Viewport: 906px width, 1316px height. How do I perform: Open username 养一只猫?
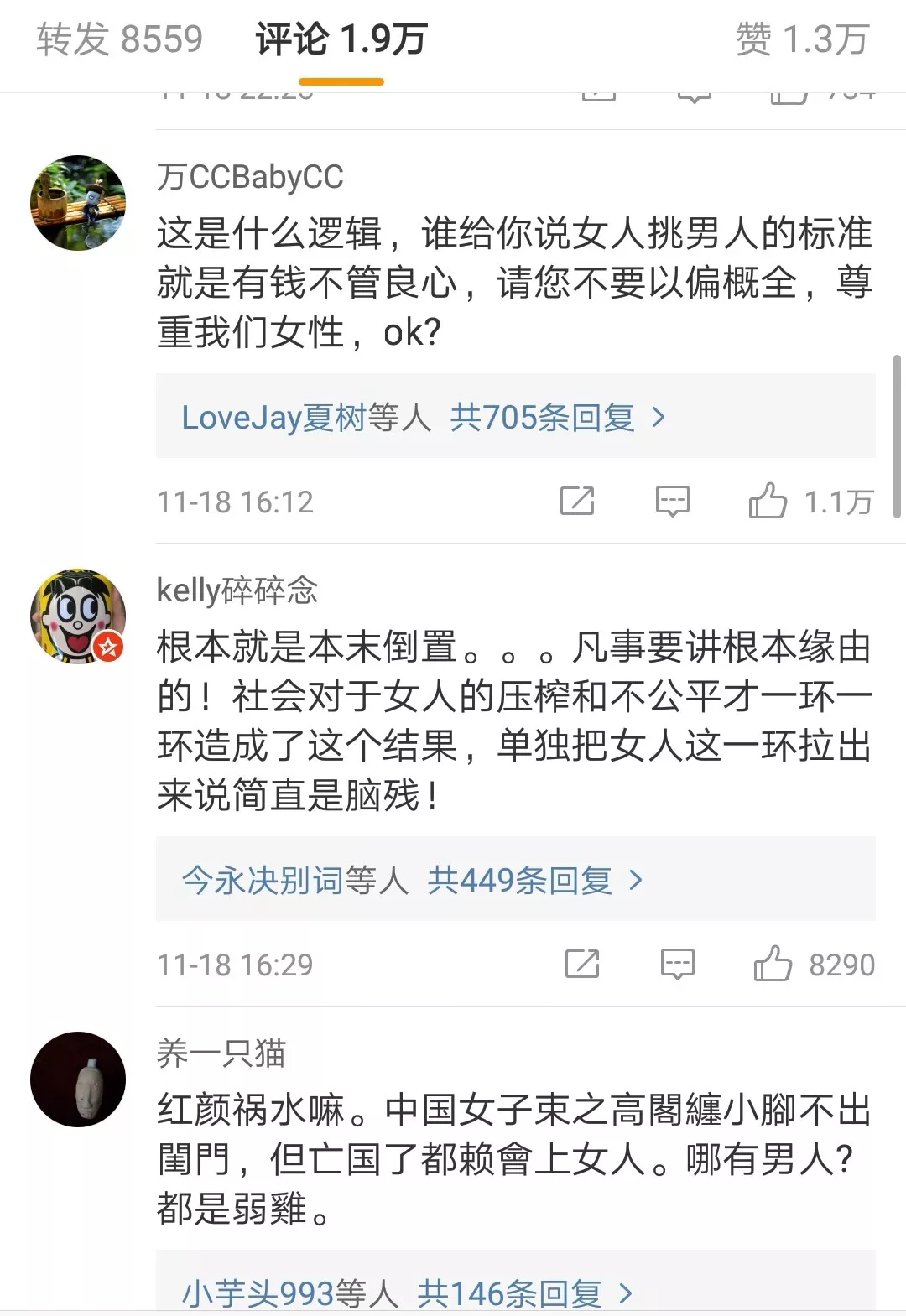pos(221,1054)
